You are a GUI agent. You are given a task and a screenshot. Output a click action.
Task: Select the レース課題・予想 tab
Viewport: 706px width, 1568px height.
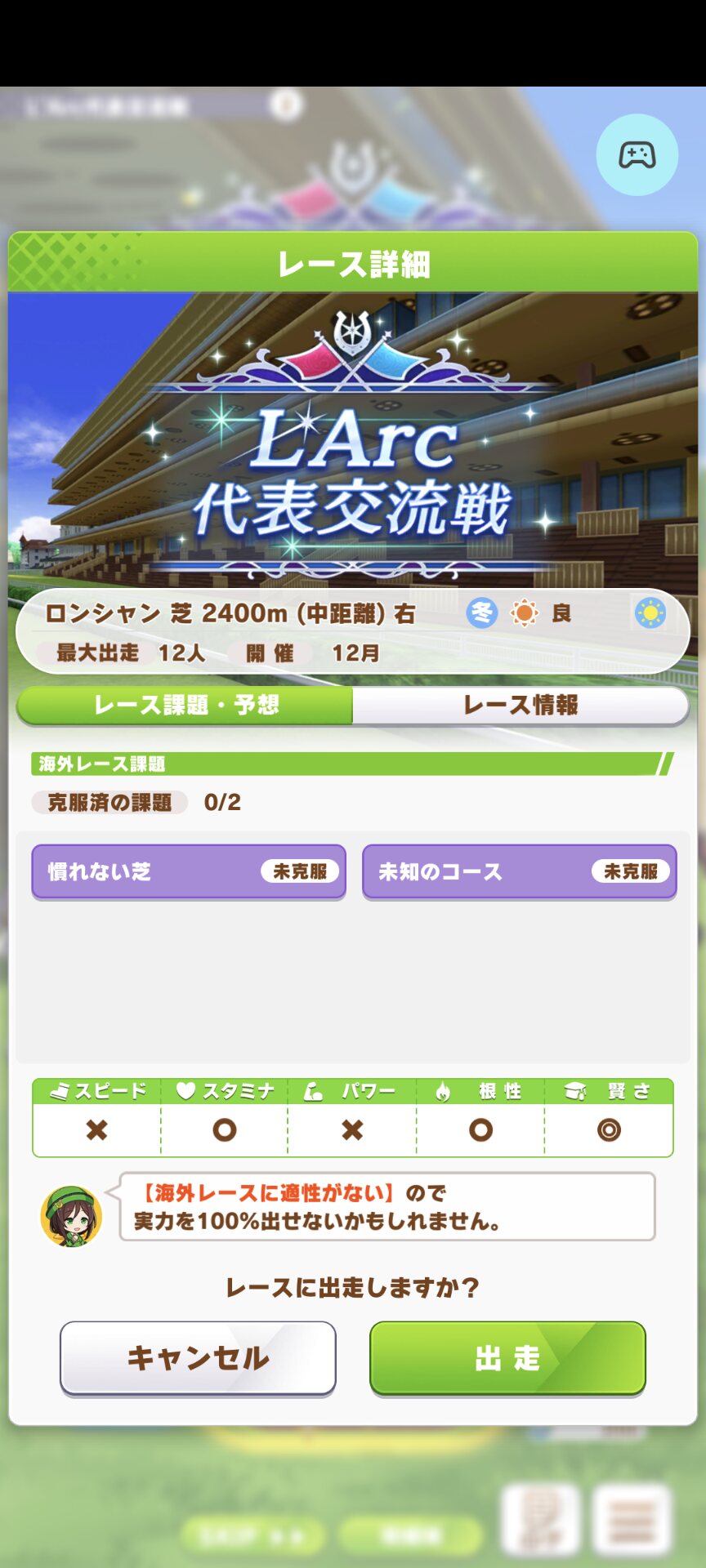pos(186,705)
